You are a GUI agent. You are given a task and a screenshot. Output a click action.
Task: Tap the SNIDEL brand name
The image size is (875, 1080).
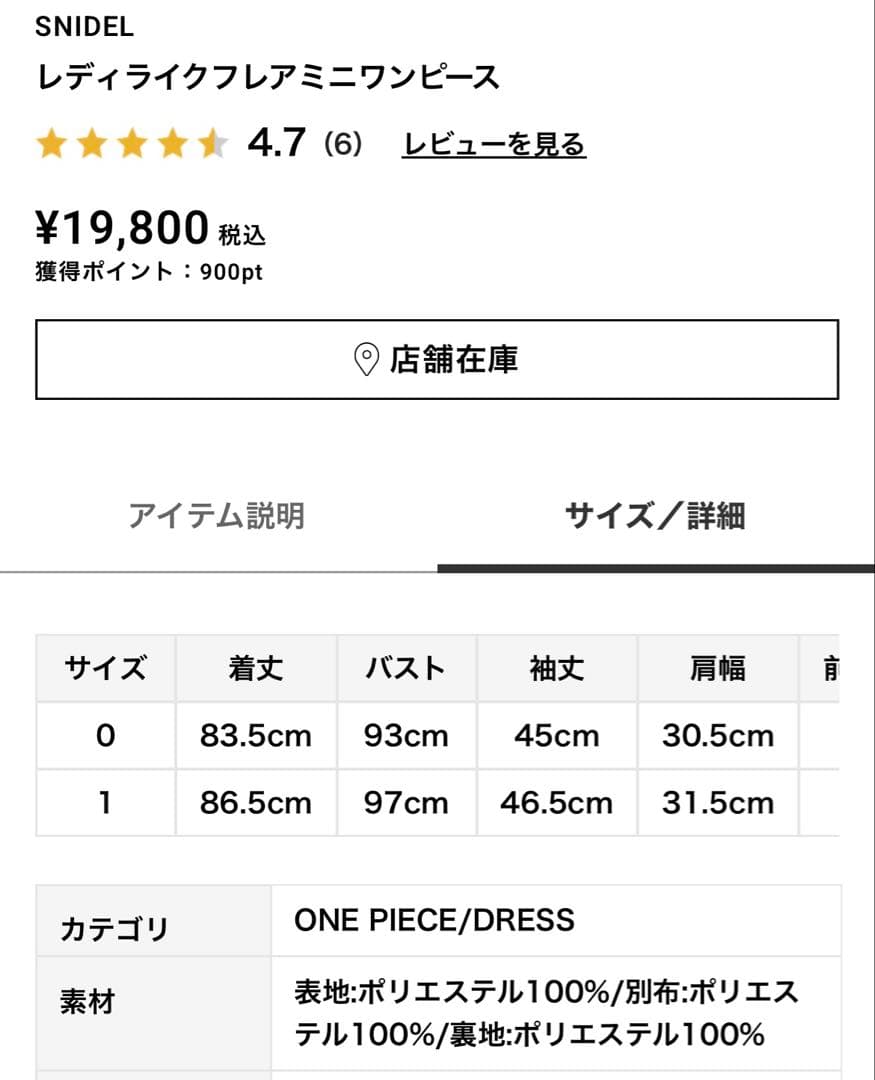coord(83,27)
